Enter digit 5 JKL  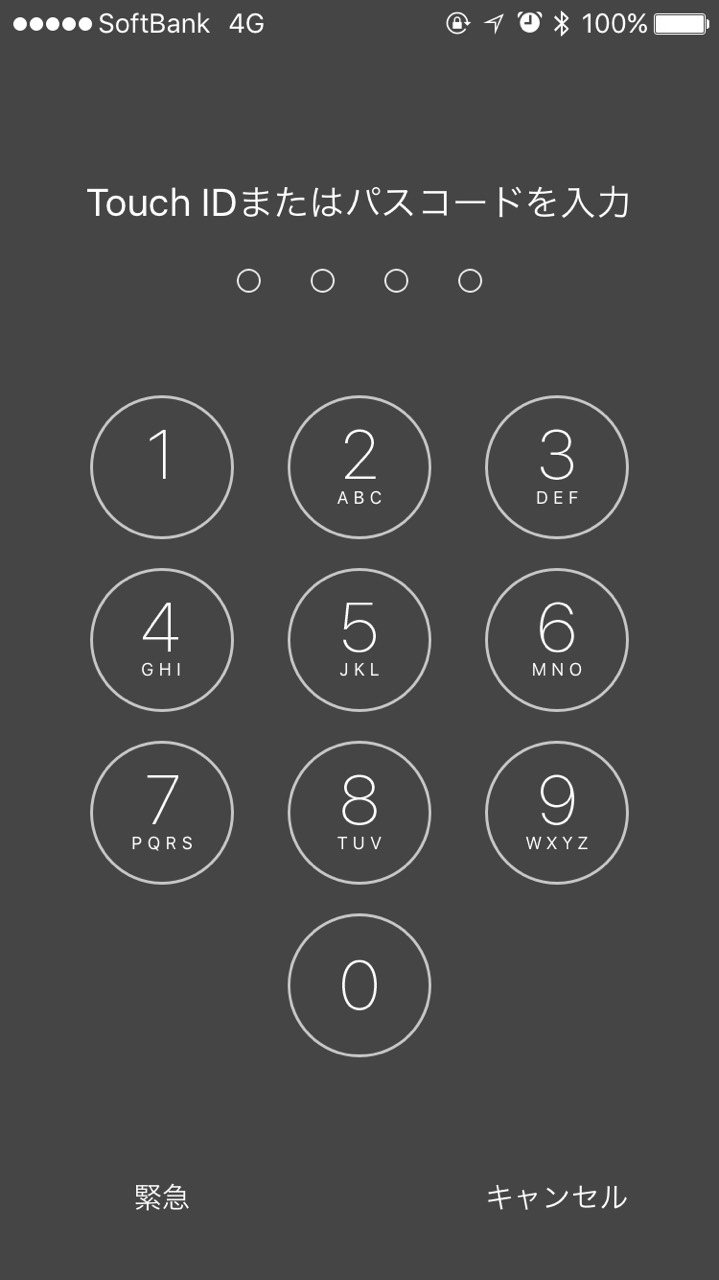click(x=359, y=640)
